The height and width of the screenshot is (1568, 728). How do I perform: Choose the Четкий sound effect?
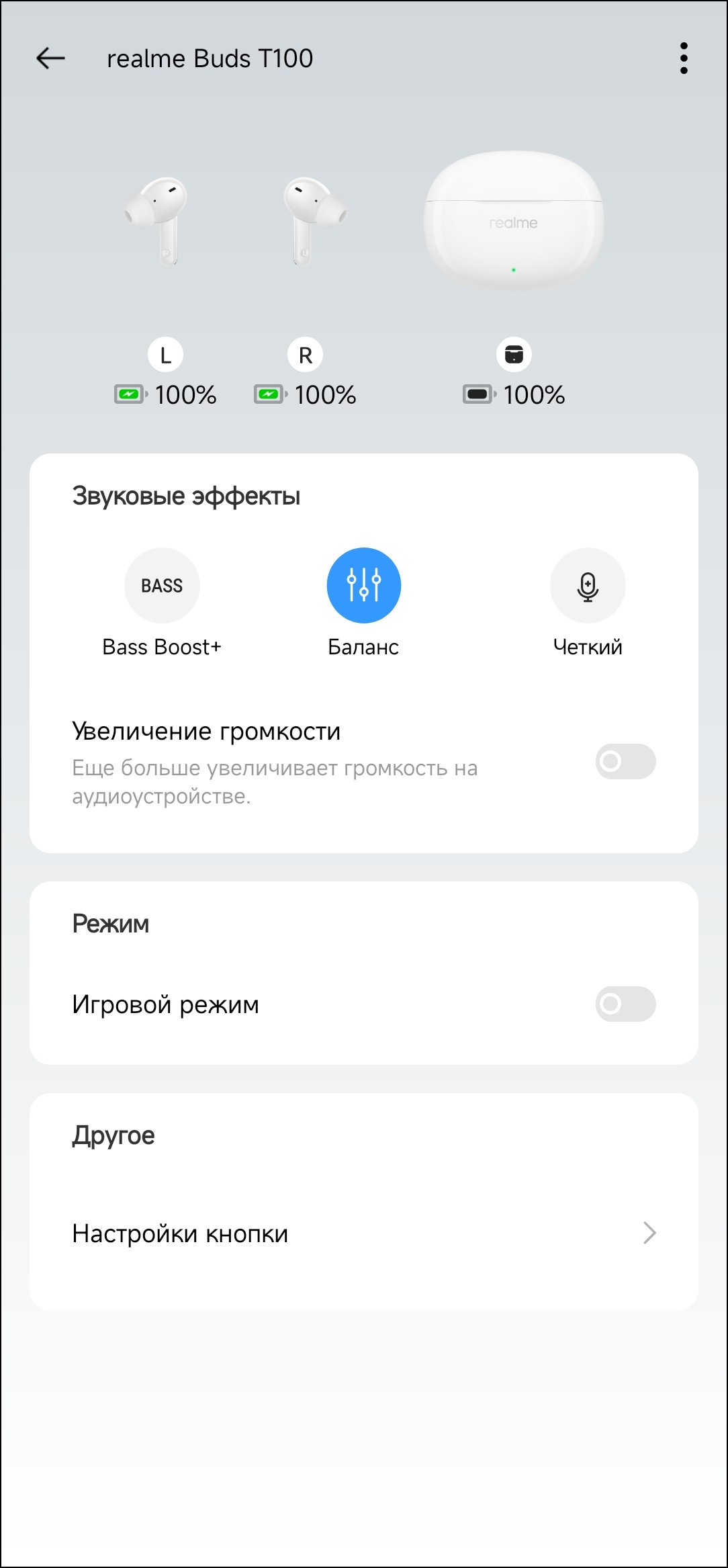coord(588,586)
